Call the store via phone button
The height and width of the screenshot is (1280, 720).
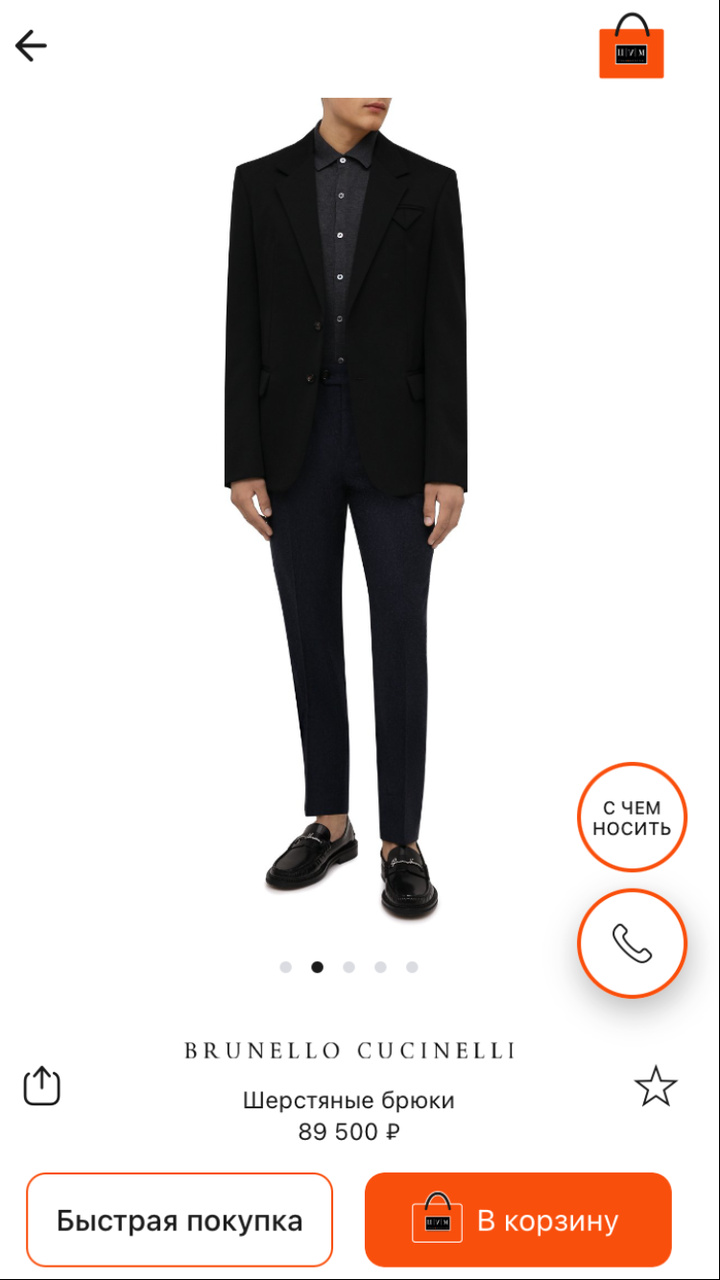(632, 943)
